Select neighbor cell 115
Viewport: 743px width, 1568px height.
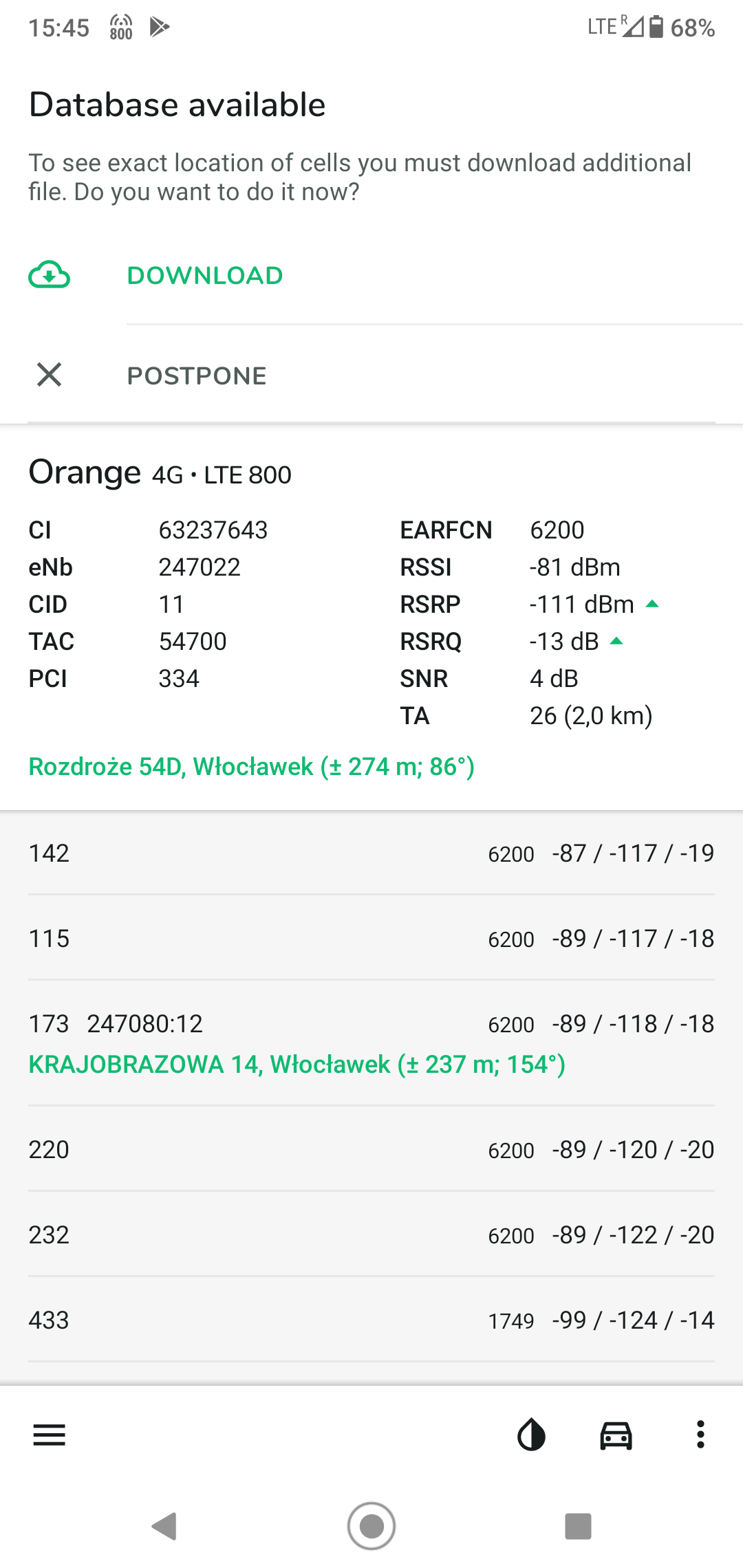tap(371, 939)
